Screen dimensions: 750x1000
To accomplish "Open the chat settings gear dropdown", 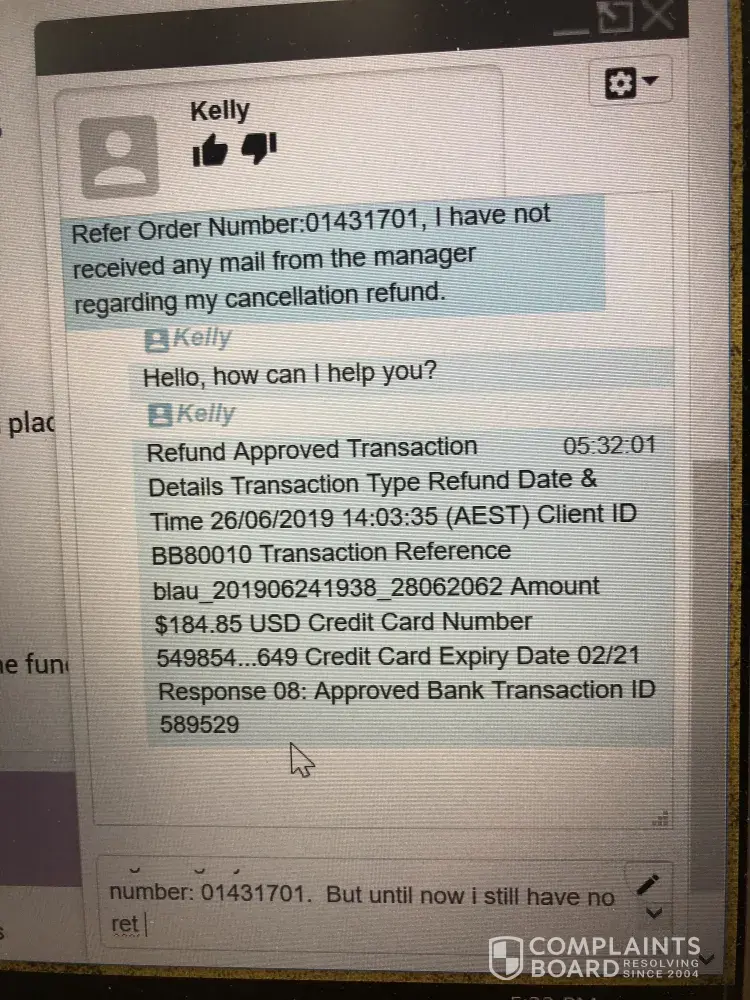I will pos(632,85).
